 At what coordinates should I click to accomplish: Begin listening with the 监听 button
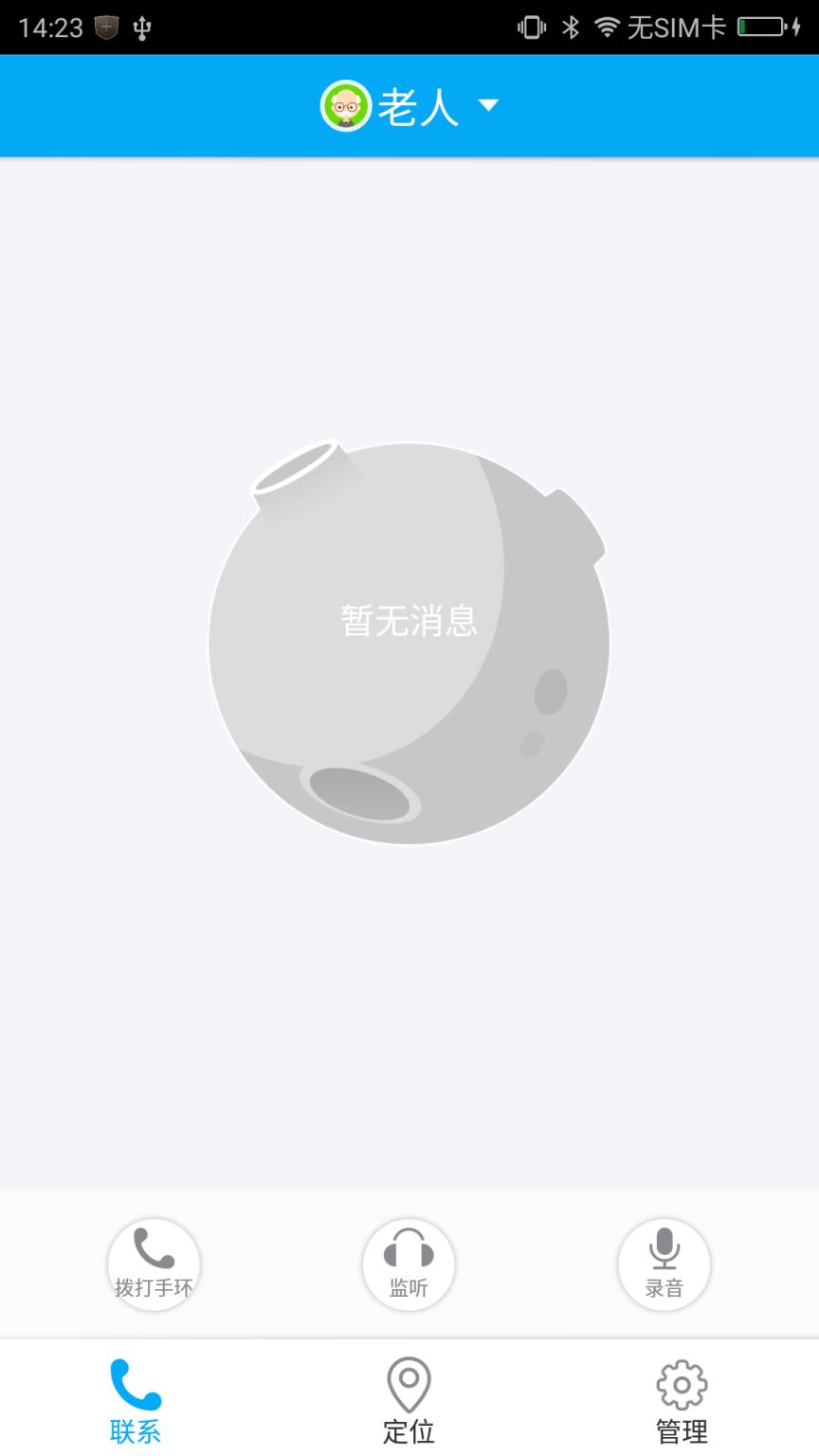click(x=408, y=1264)
